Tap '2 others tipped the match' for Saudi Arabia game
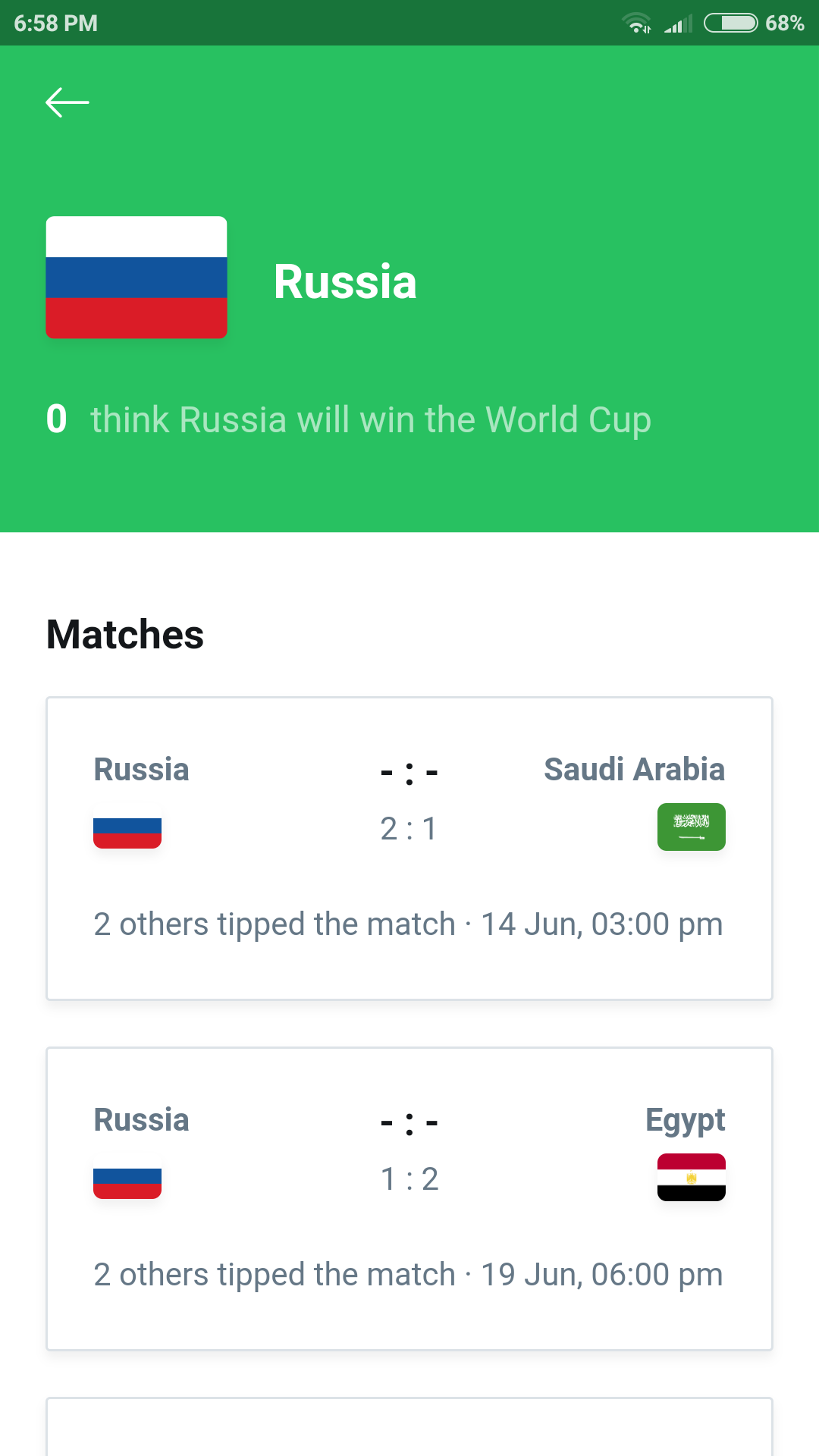The height and width of the screenshot is (1456, 819). (x=407, y=924)
